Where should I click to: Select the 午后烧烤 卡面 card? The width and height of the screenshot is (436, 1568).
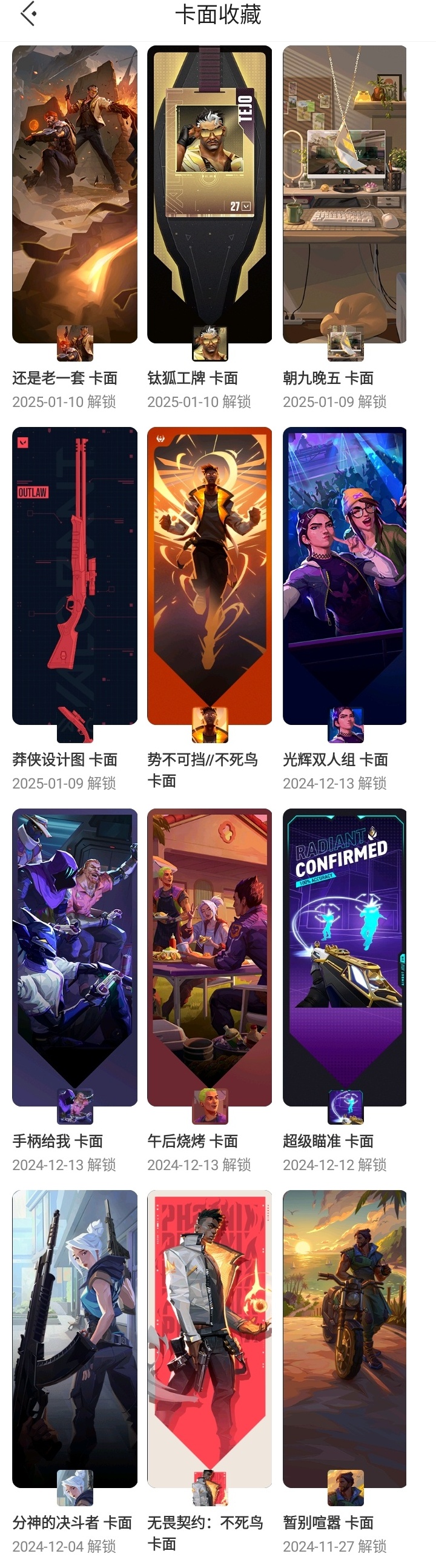point(210,957)
